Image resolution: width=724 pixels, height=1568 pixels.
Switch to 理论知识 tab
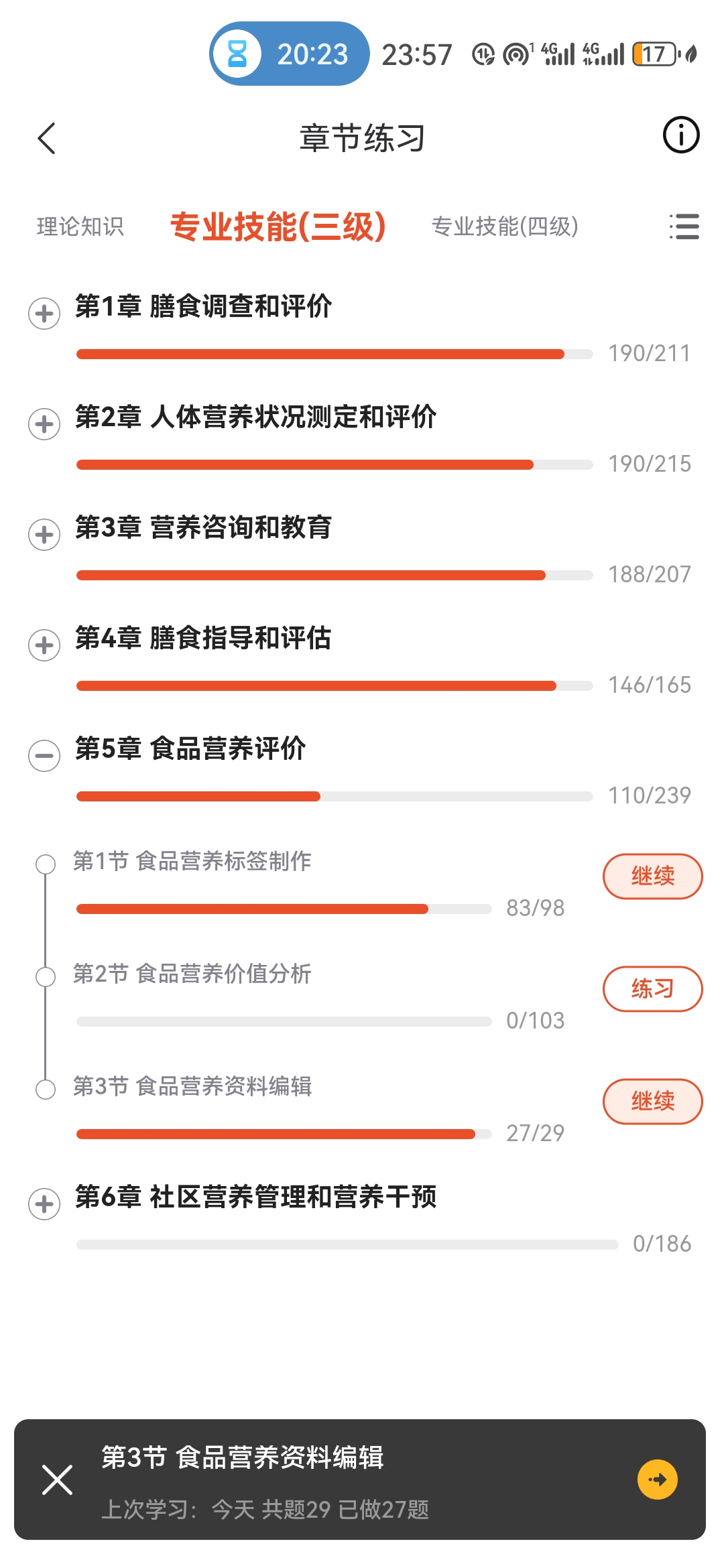pos(80,226)
